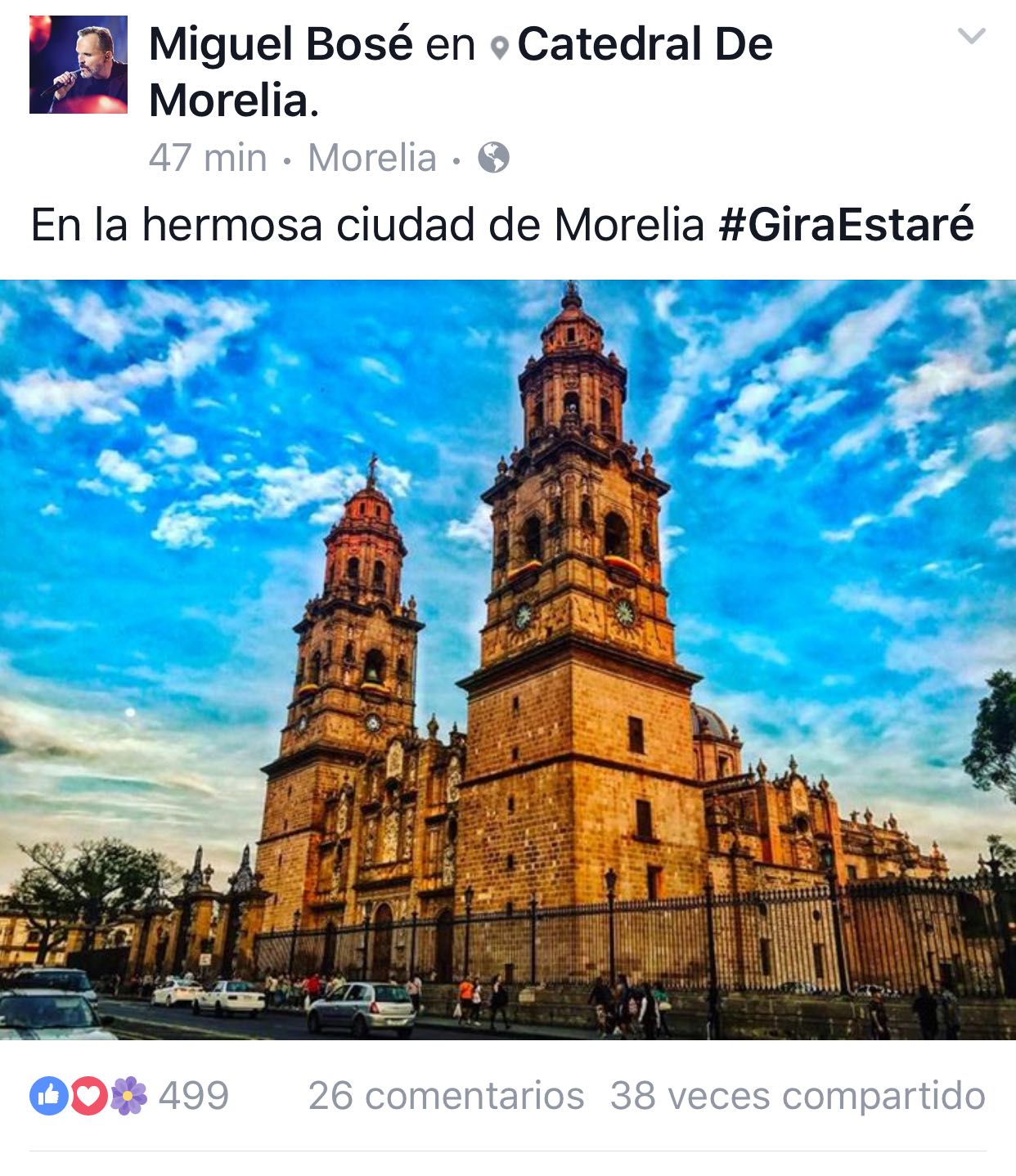Open the 26 comentarios
The image size is (1016, 1176).
446,1096
